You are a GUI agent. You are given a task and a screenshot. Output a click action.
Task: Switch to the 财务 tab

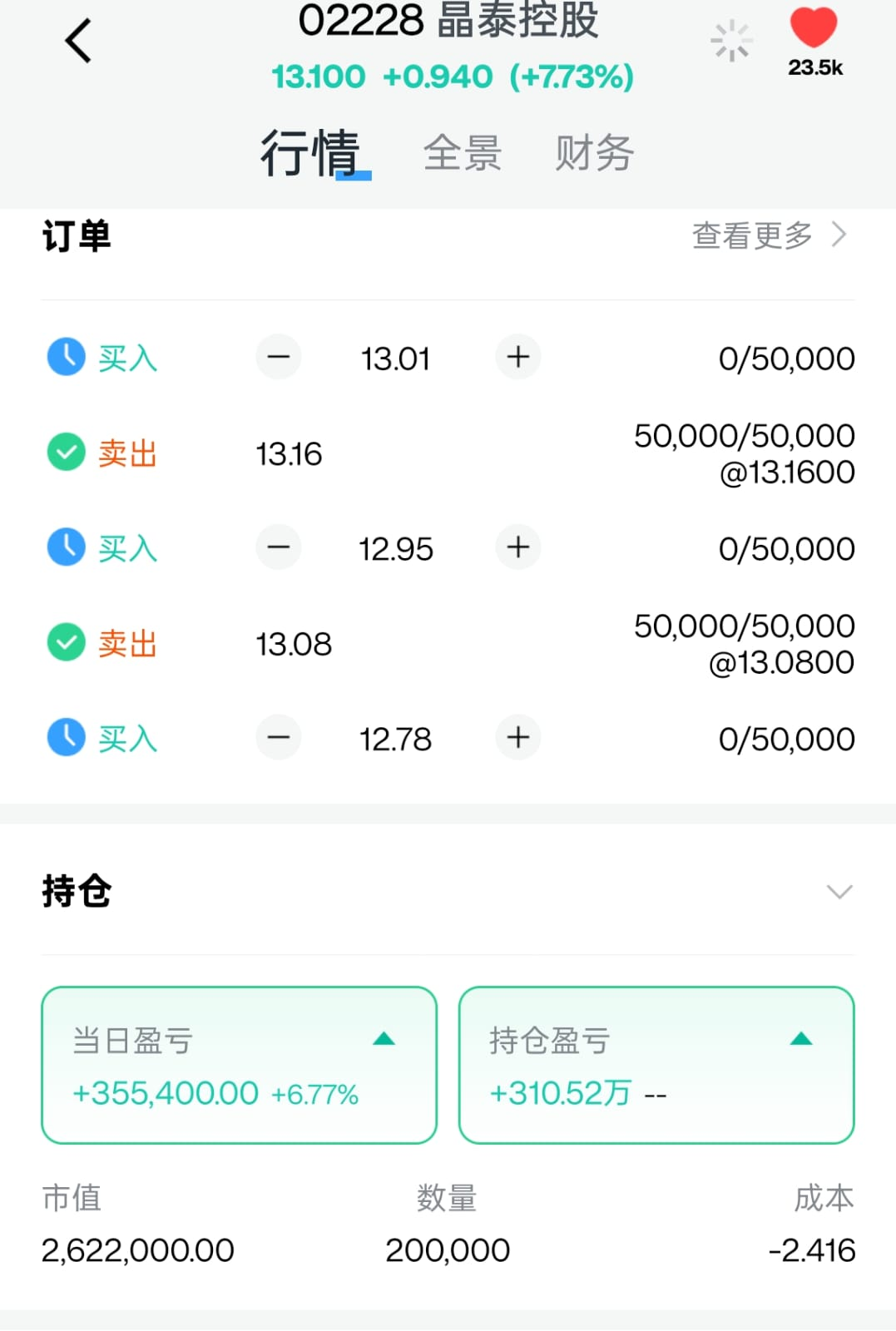click(x=594, y=153)
